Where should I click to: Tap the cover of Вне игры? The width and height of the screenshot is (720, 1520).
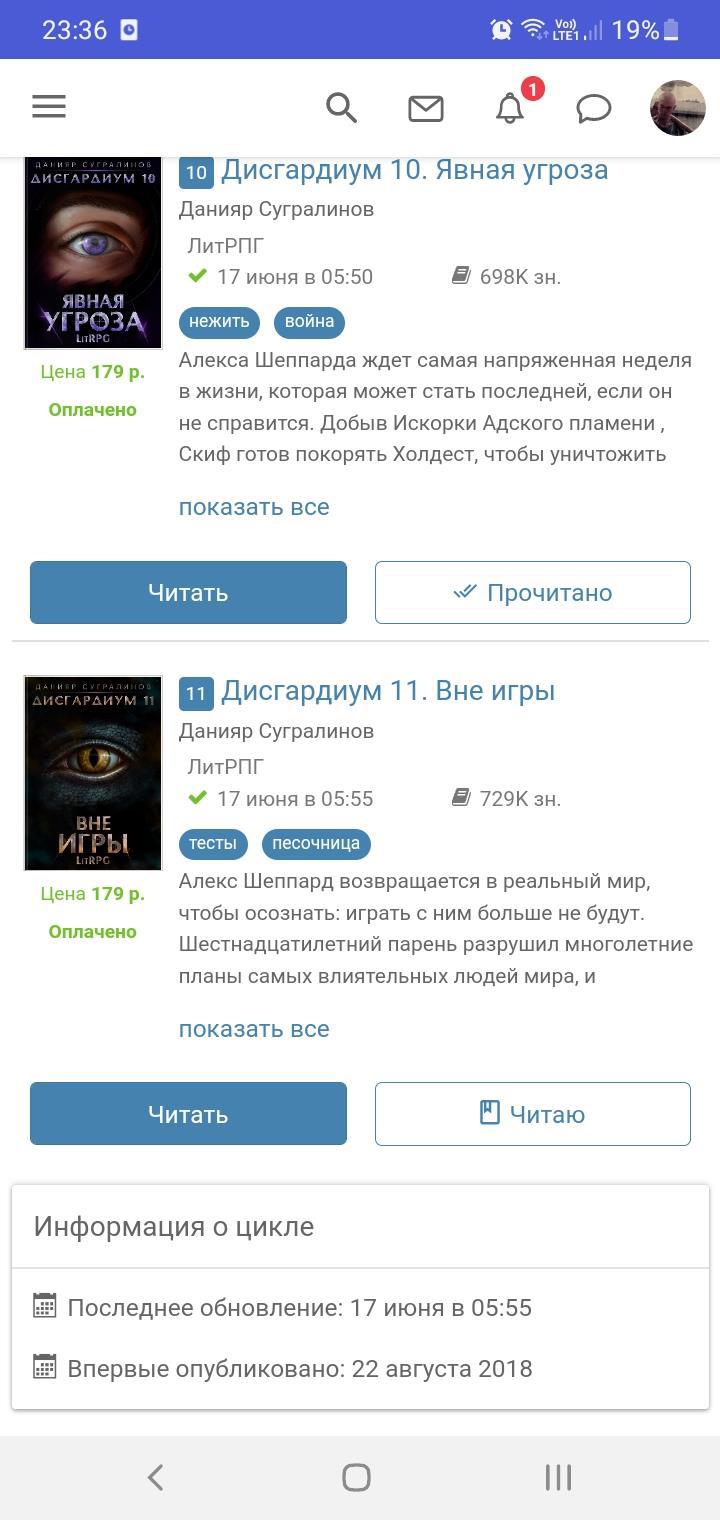(93, 773)
